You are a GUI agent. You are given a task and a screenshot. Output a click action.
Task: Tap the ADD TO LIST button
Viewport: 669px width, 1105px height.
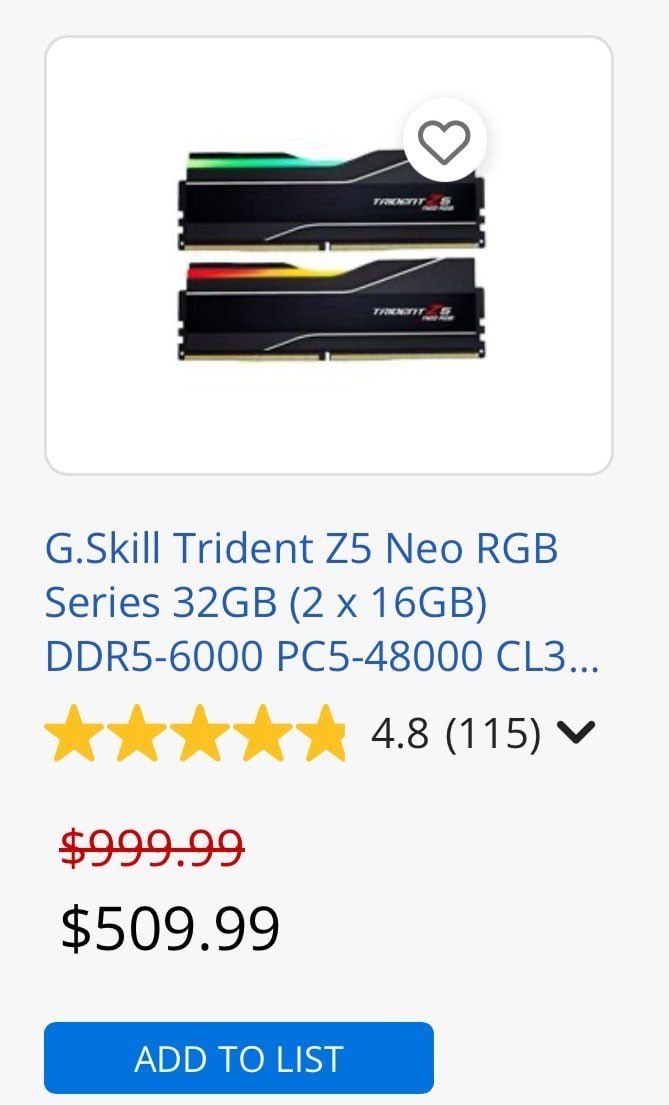pos(238,1058)
